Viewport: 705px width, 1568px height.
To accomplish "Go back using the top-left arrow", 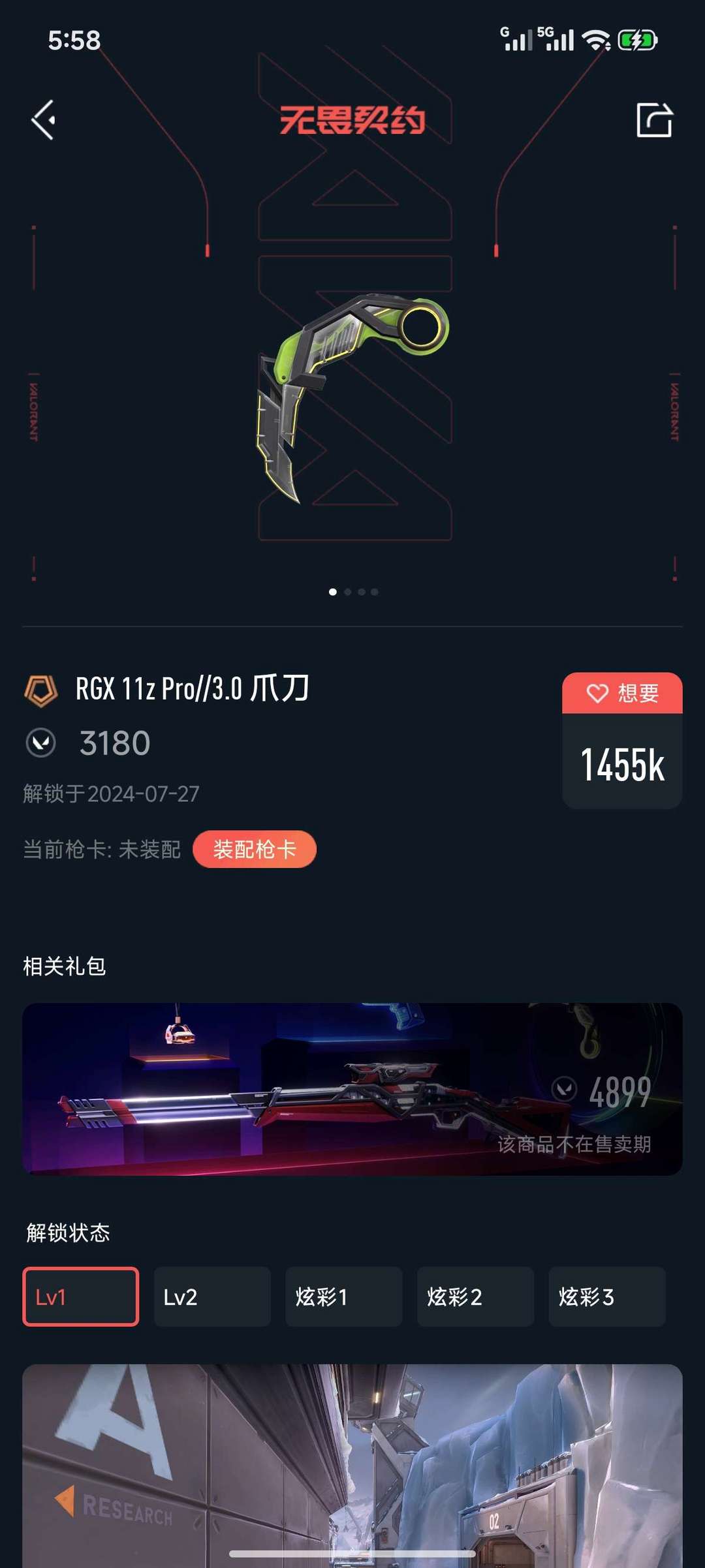I will click(x=44, y=120).
